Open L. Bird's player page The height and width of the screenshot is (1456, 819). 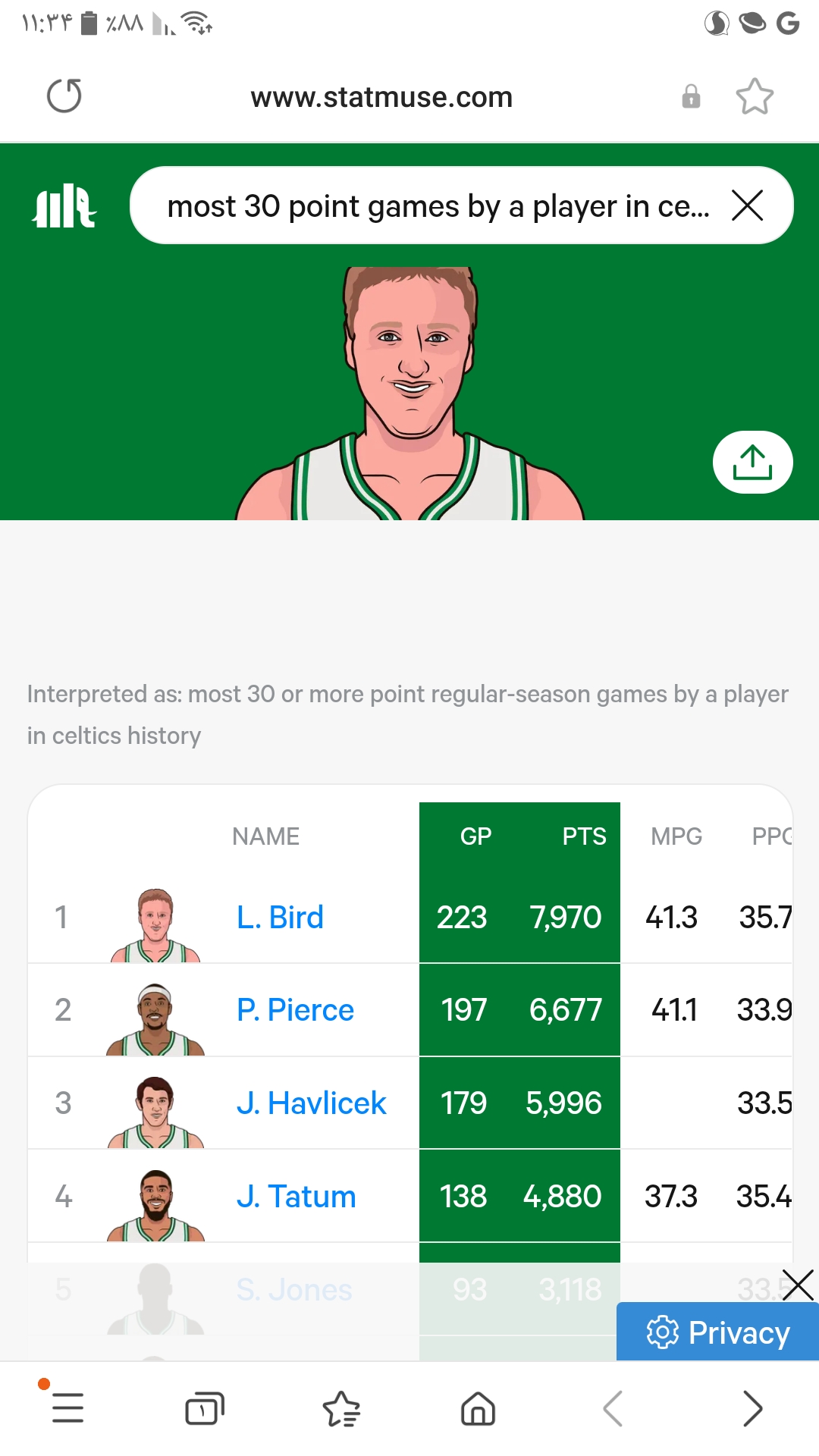click(280, 918)
